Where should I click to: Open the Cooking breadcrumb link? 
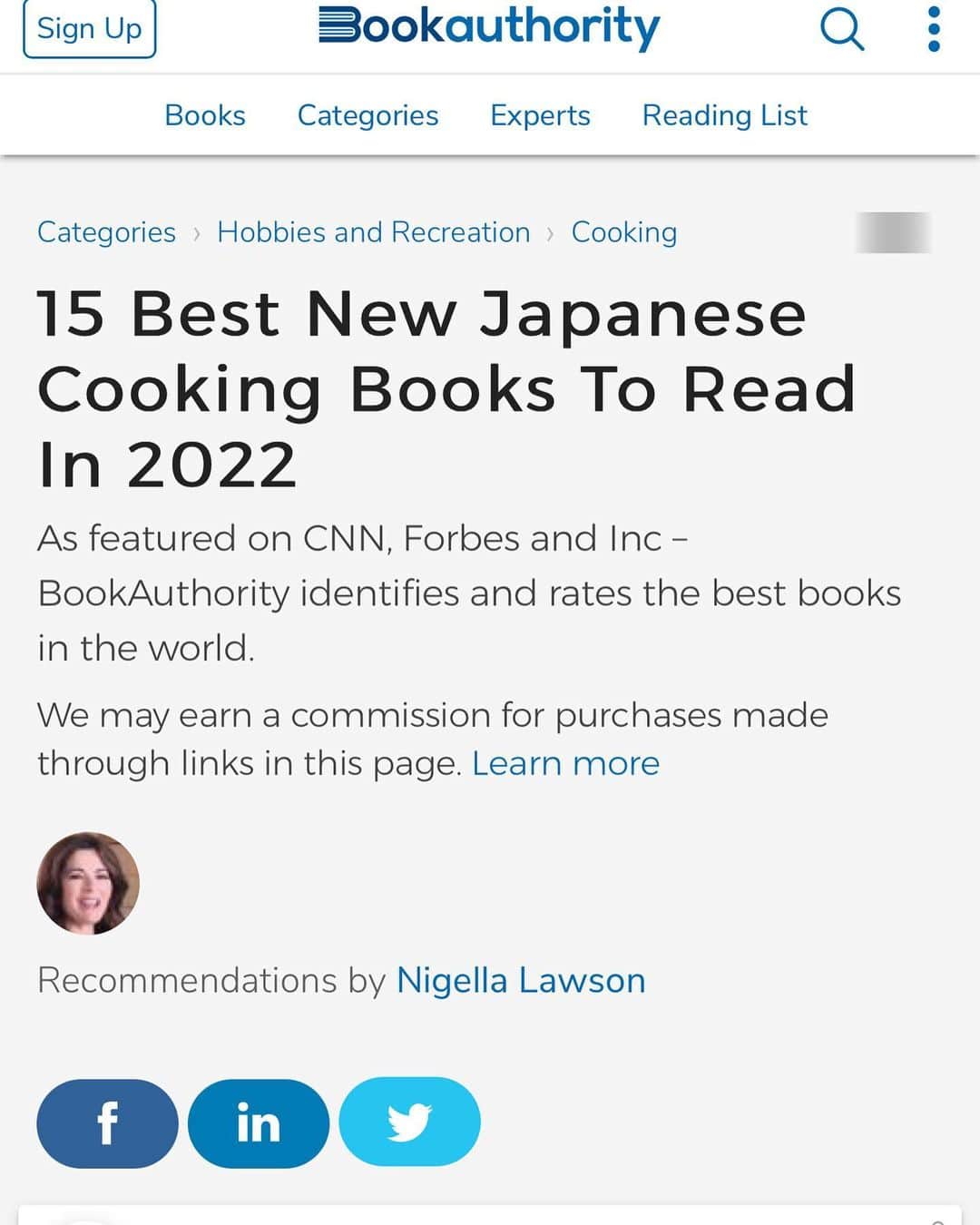point(623,232)
